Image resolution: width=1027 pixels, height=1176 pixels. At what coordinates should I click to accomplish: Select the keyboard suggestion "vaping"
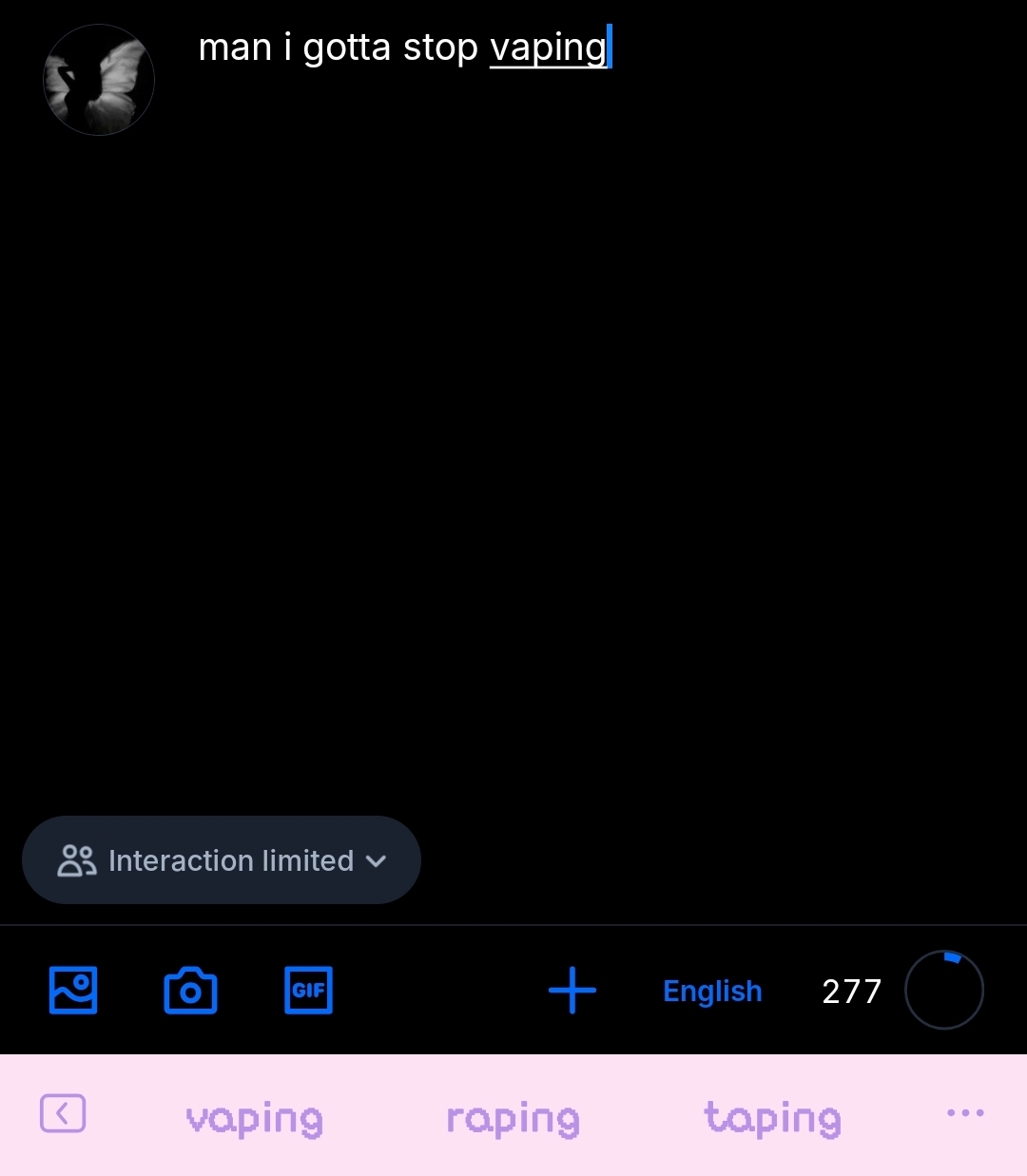(254, 1118)
